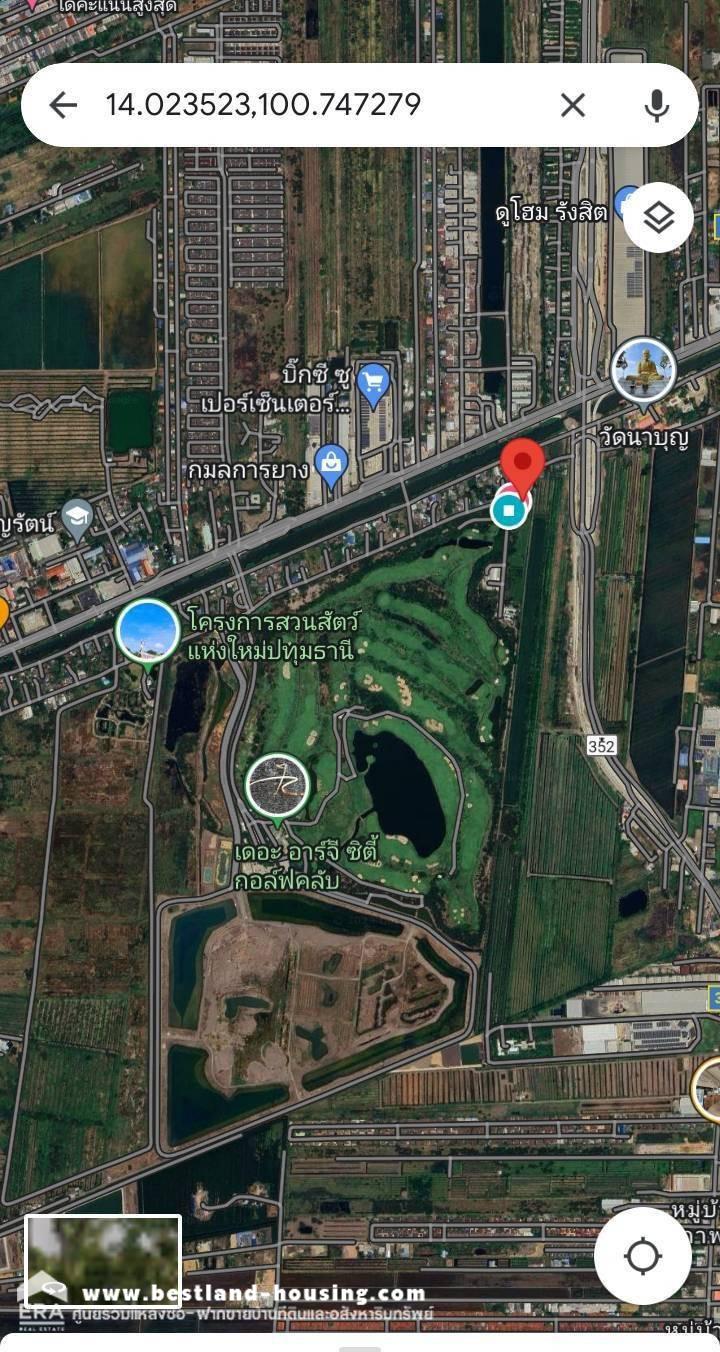Clear the searched coordinates
720x1352 pixels.
(572, 105)
